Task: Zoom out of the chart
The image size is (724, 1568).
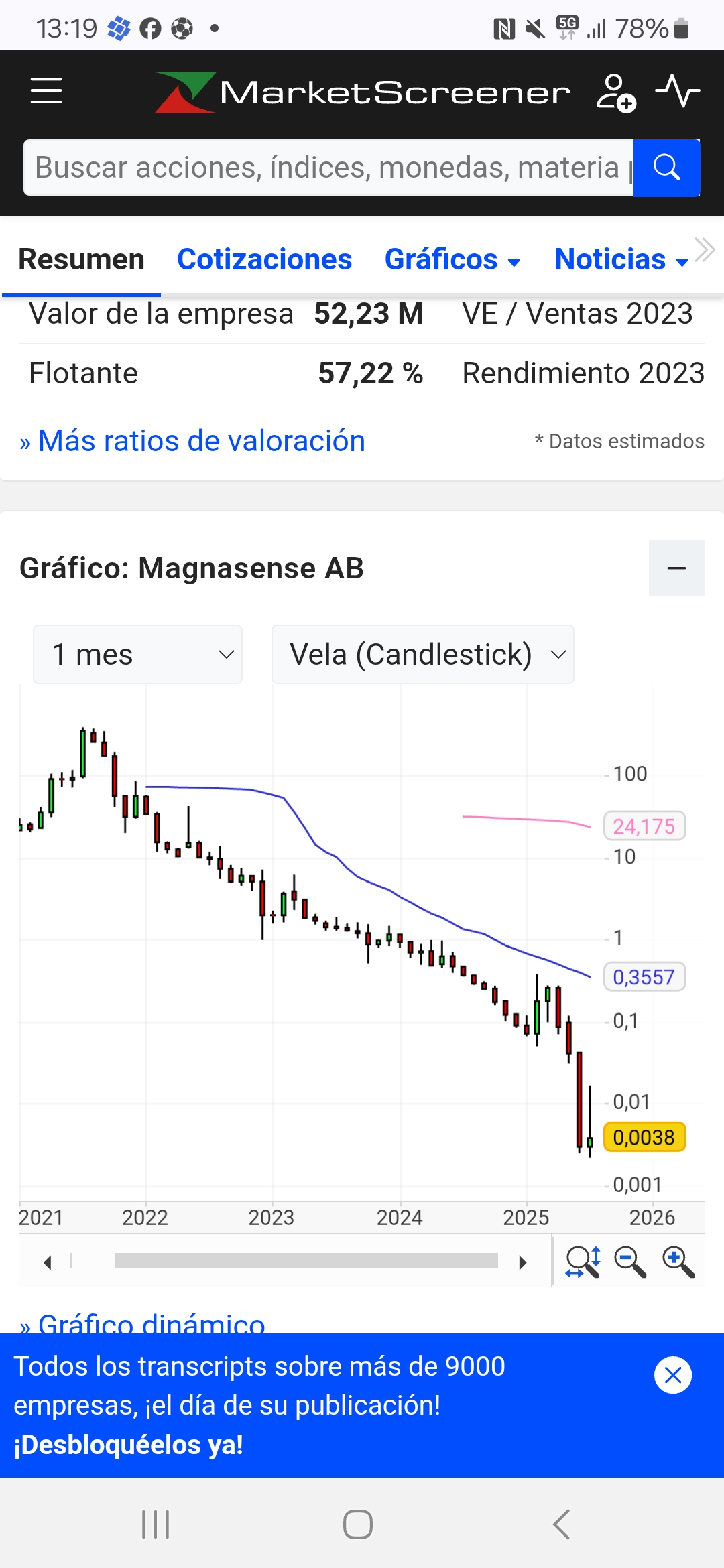Action: pyautogui.click(x=630, y=1262)
